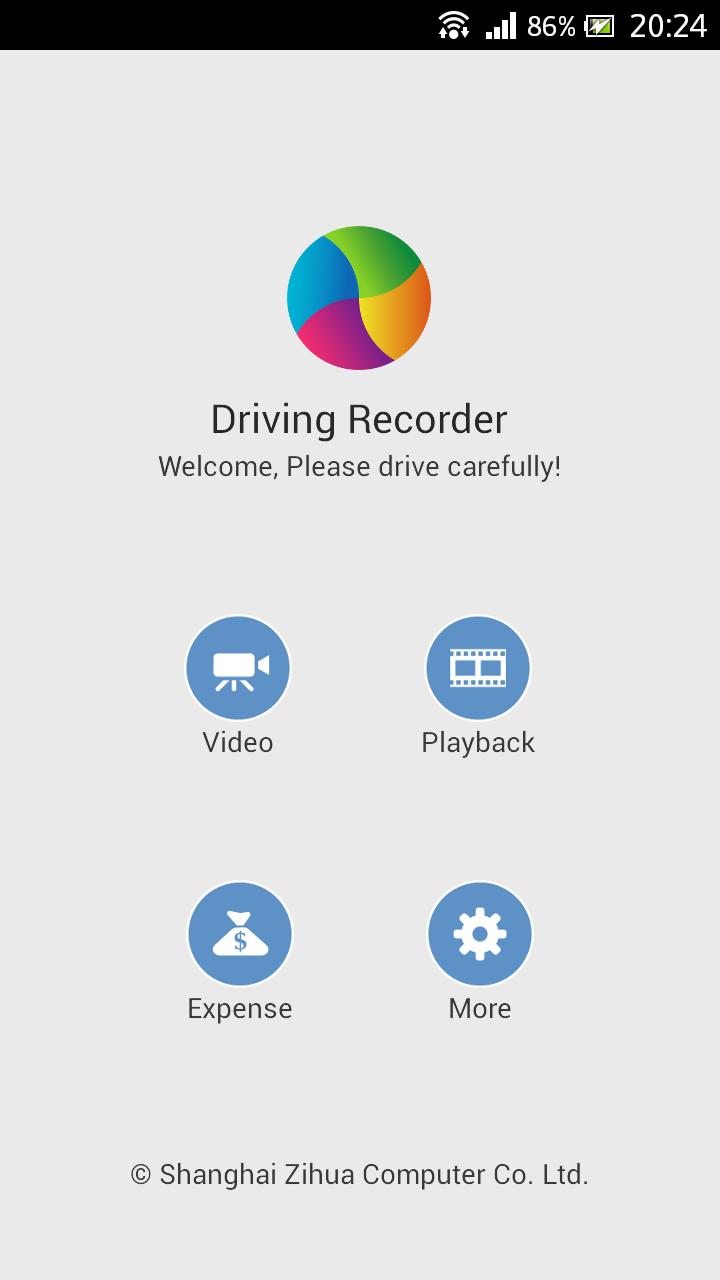Tap the welcome drive carefully message
This screenshot has width=720, height=1280.
[360, 466]
